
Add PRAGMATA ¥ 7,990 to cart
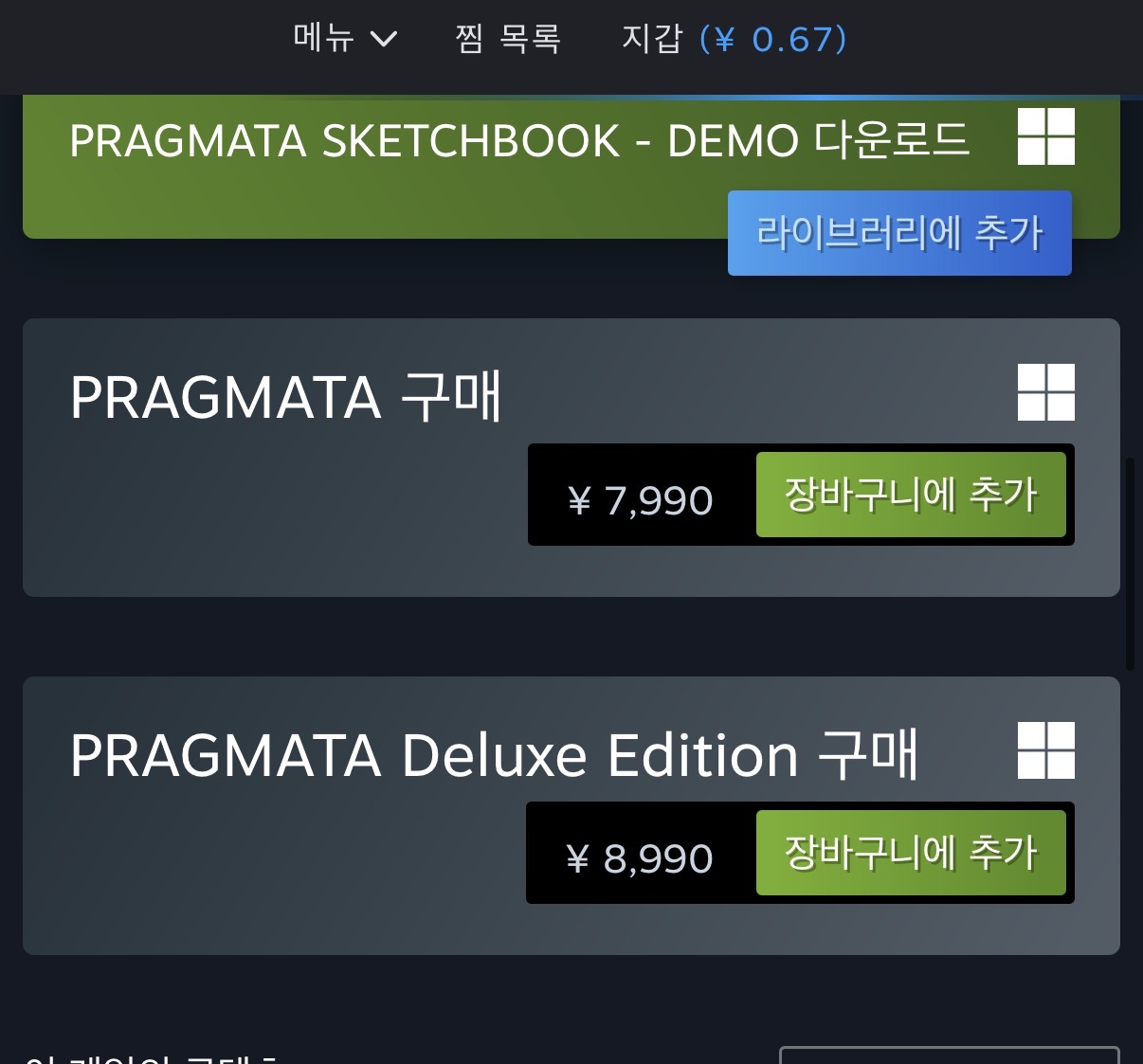pyautogui.click(x=911, y=495)
